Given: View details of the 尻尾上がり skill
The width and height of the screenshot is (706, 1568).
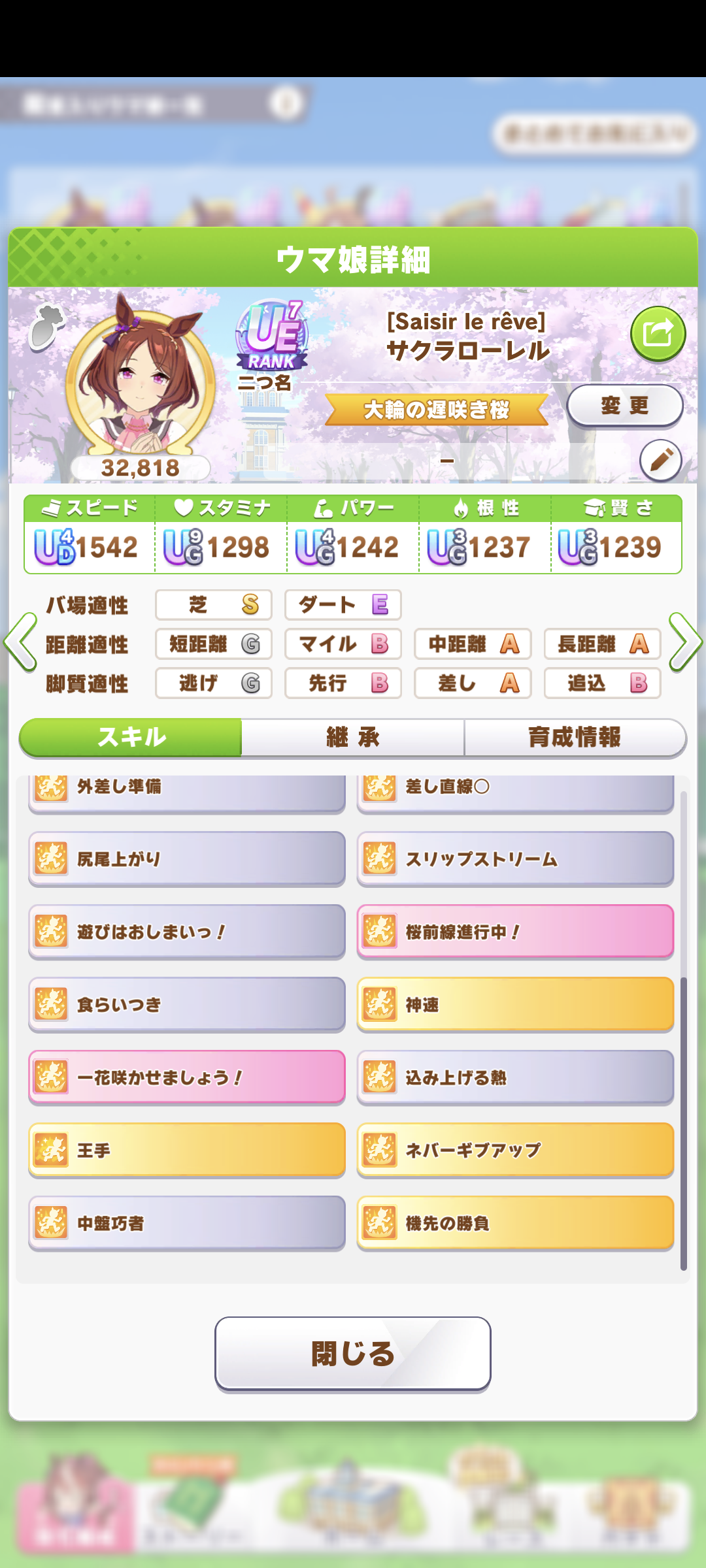Looking at the screenshot, I should pyautogui.click(x=187, y=858).
